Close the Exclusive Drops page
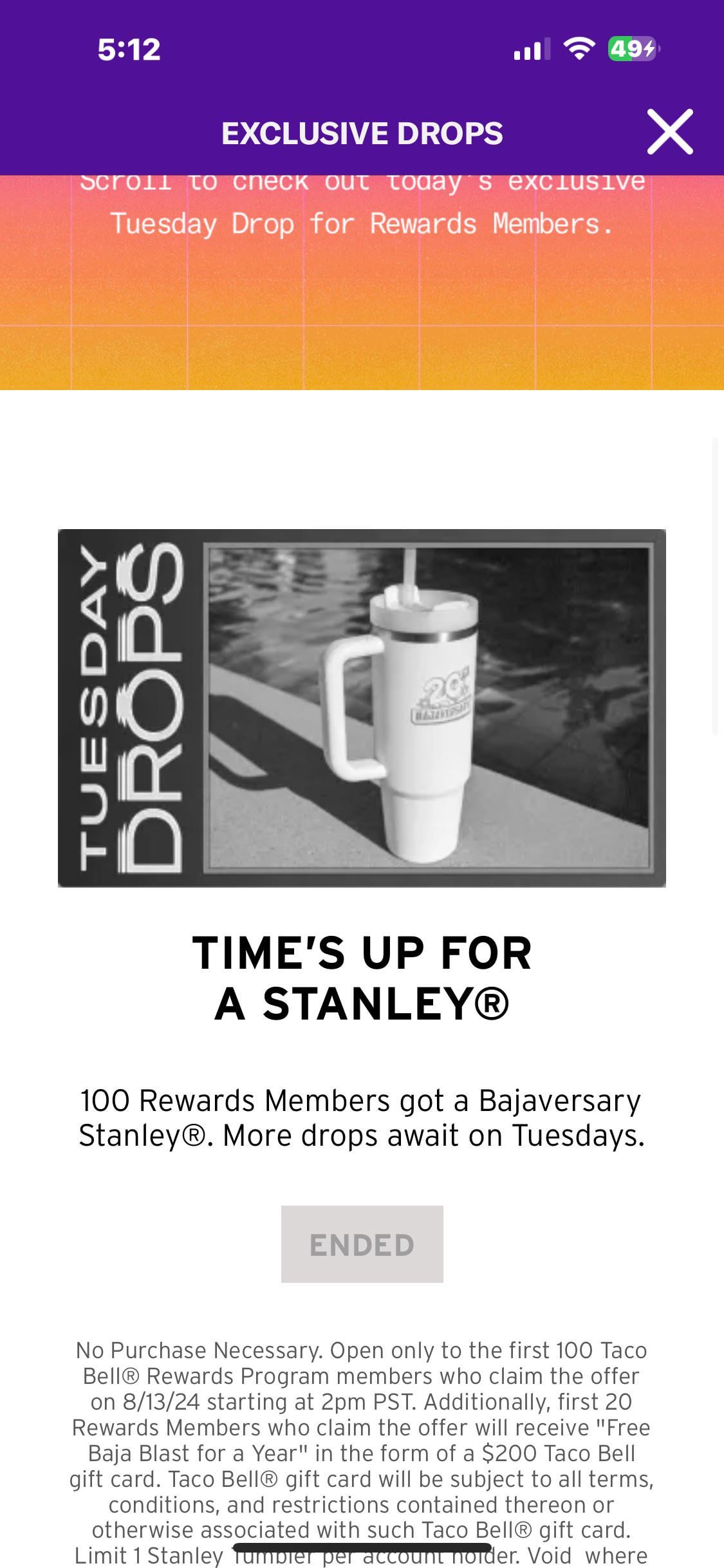Screen dimensions: 724x1568 coord(669,132)
